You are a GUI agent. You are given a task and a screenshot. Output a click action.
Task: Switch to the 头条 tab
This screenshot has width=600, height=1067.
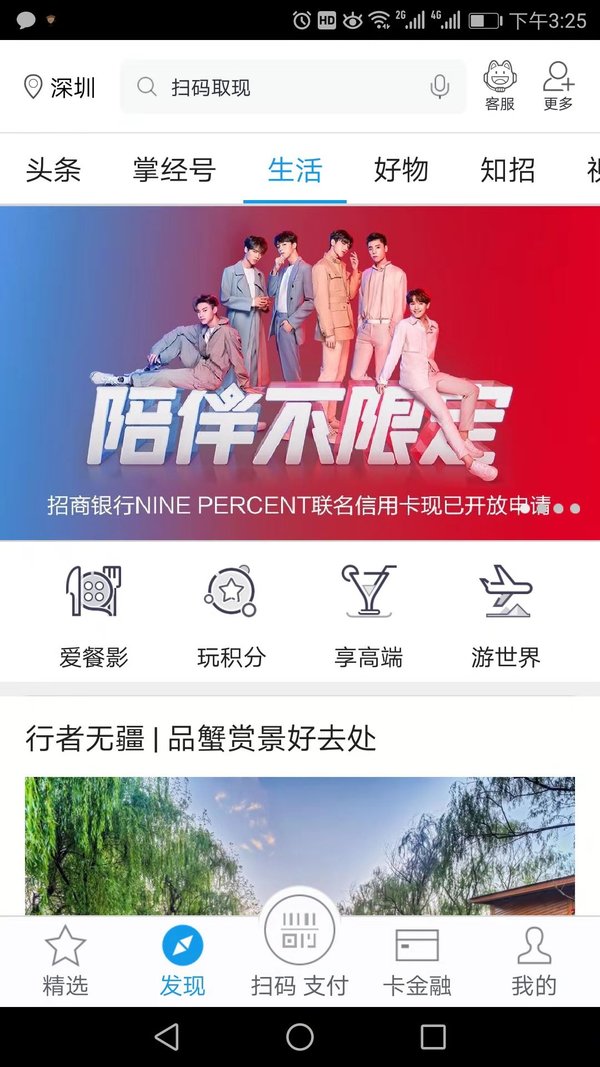click(53, 170)
